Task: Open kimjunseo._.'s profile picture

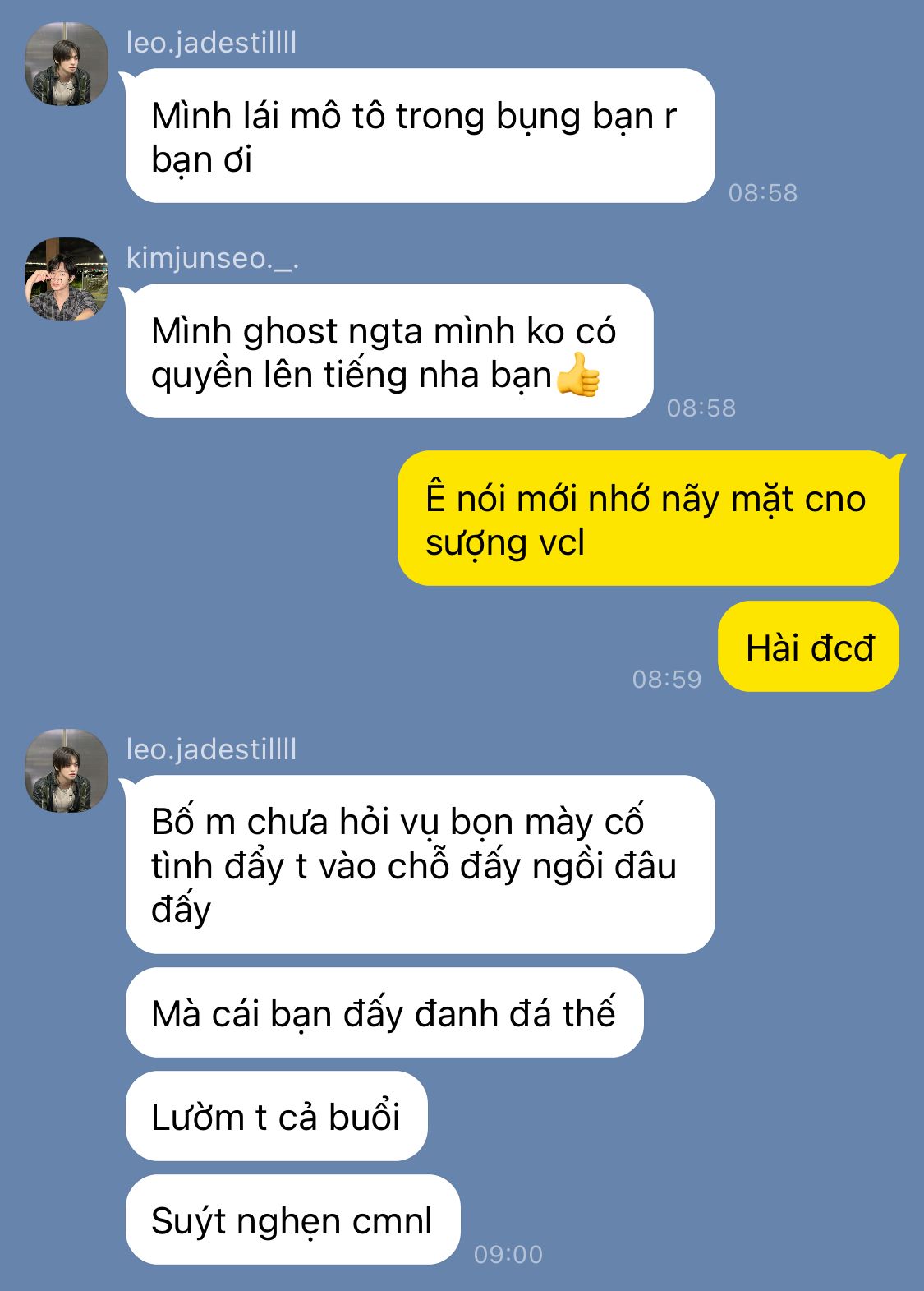Action: coord(66,279)
